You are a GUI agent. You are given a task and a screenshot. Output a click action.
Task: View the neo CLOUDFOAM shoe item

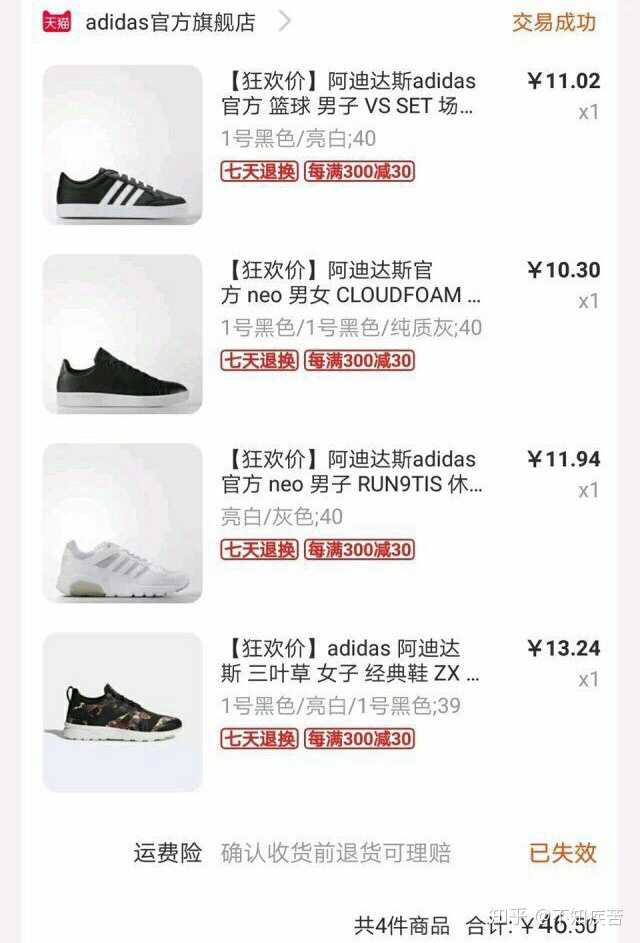click(350, 283)
